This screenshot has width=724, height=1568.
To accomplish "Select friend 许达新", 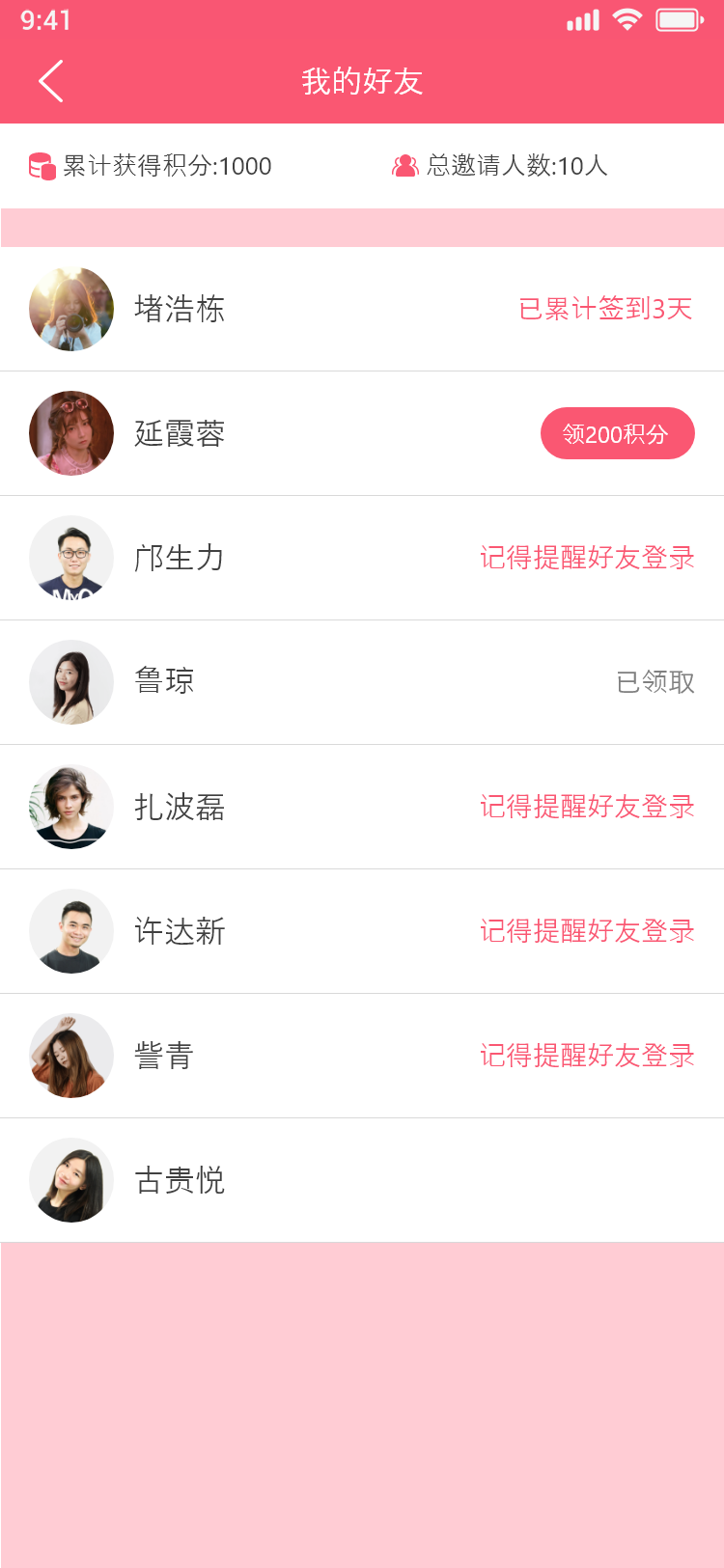I will click(180, 931).
